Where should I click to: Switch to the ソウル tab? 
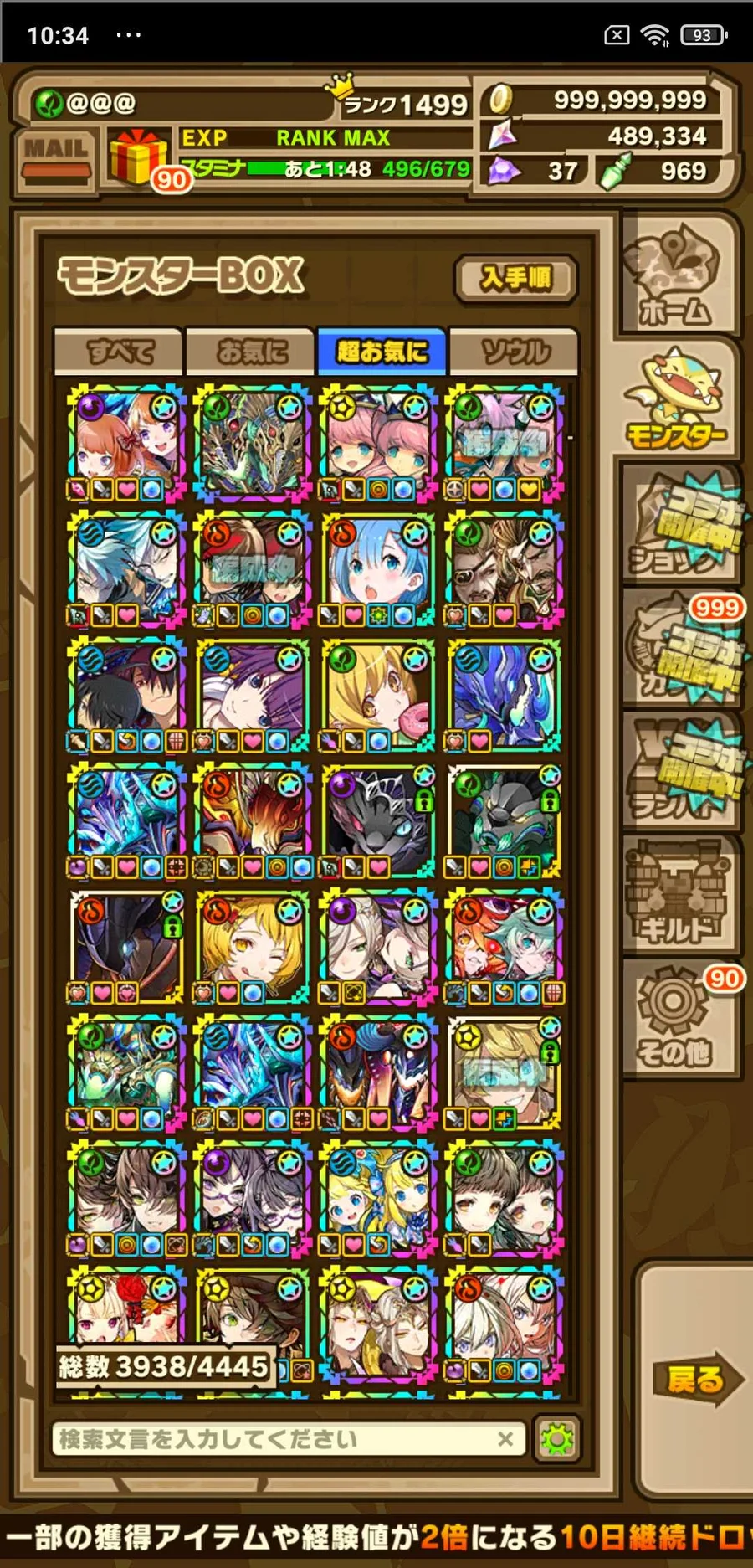click(x=514, y=352)
